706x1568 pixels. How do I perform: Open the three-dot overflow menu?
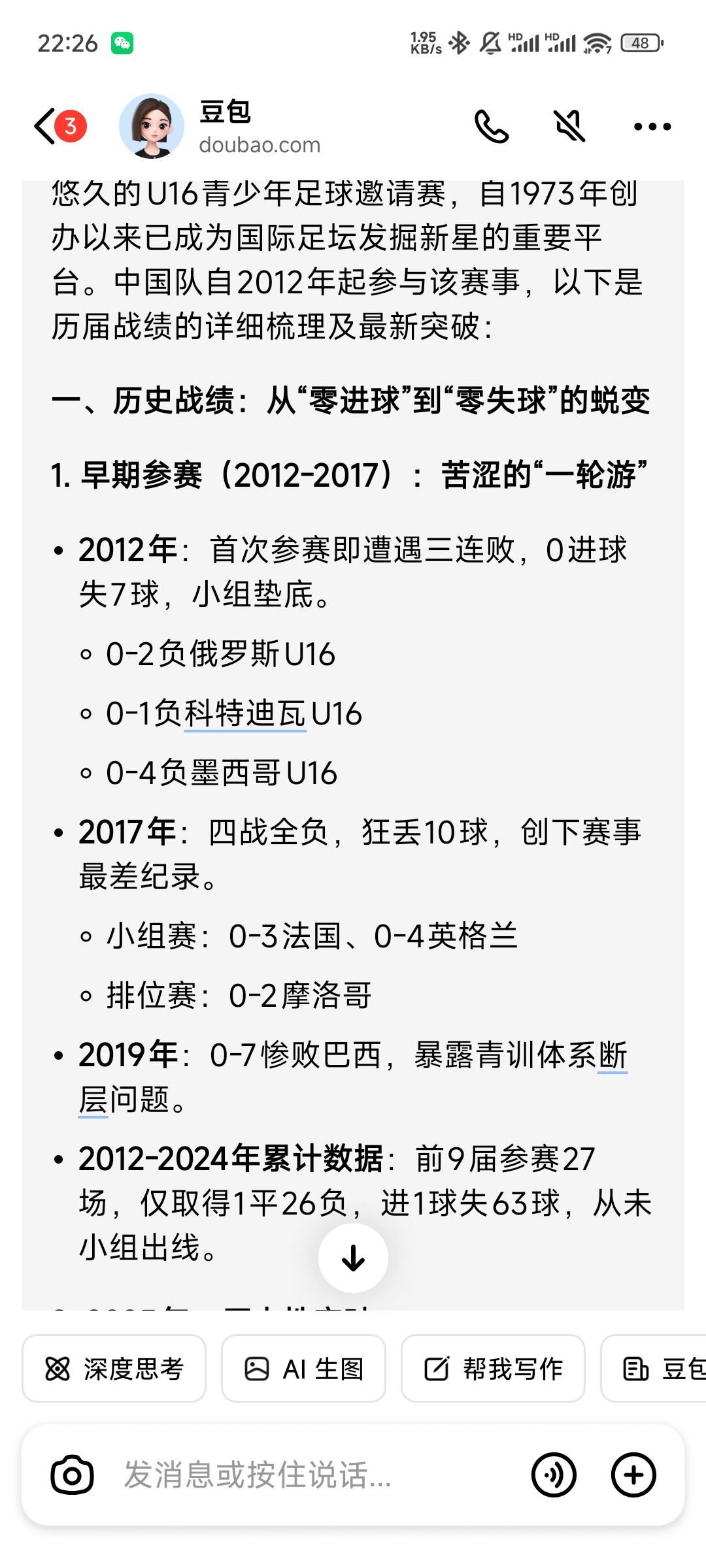point(652,127)
